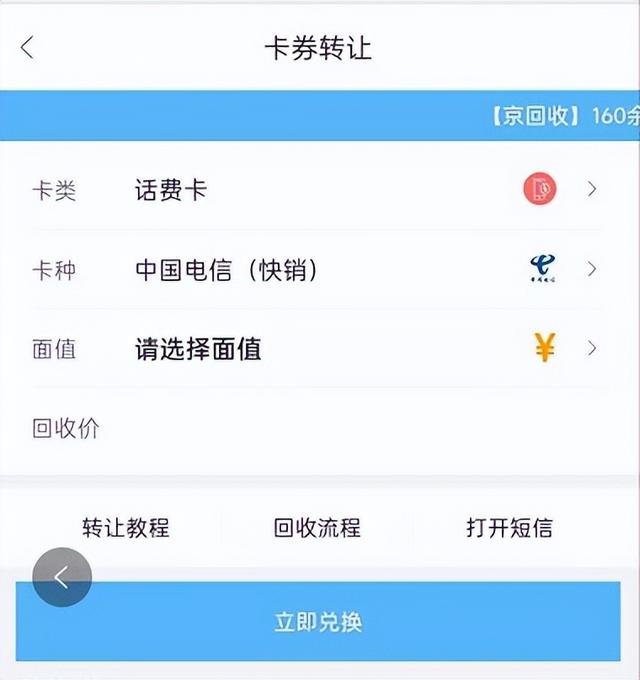Select a face value in 面值 row

(318, 349)
